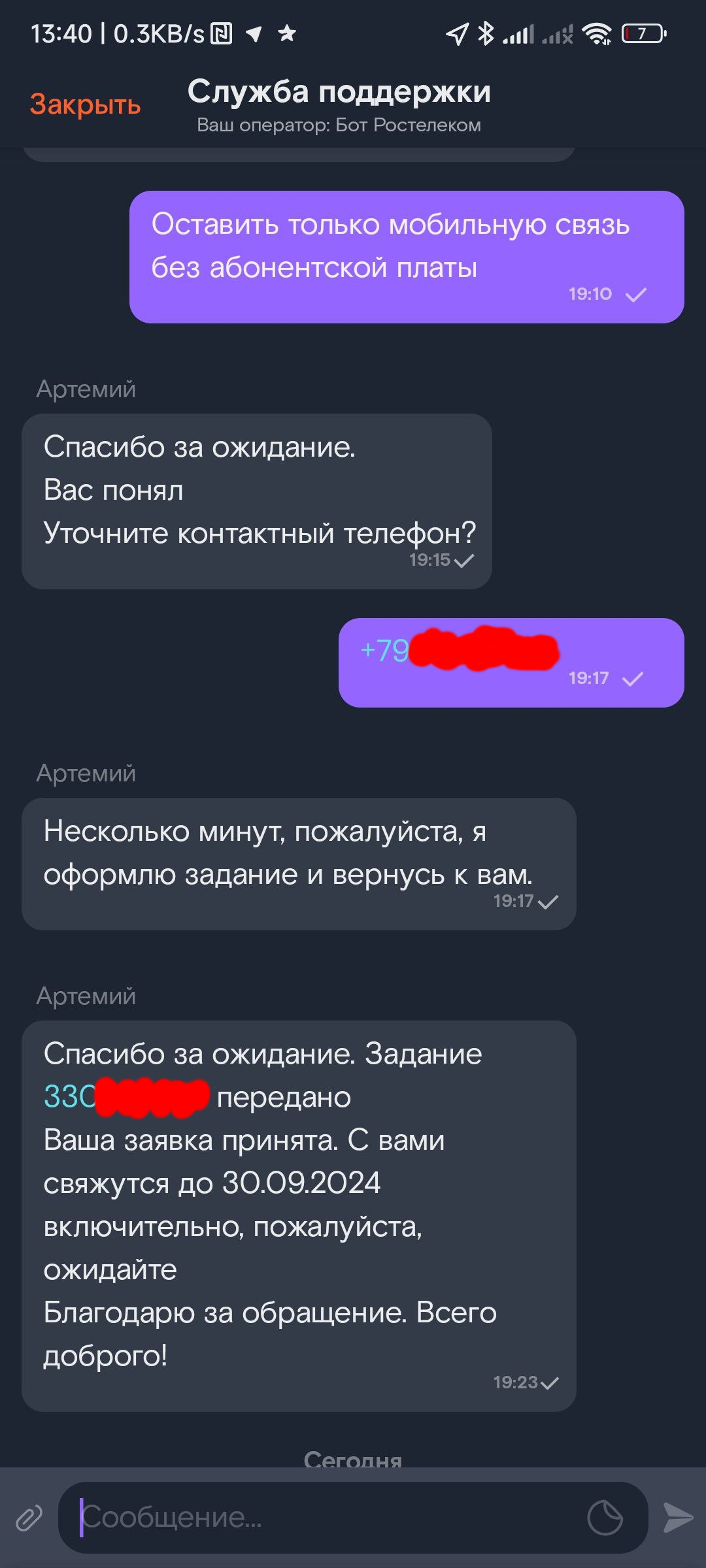Send the message with arrow icon

pyautogui.click(x=678, y=1517)
